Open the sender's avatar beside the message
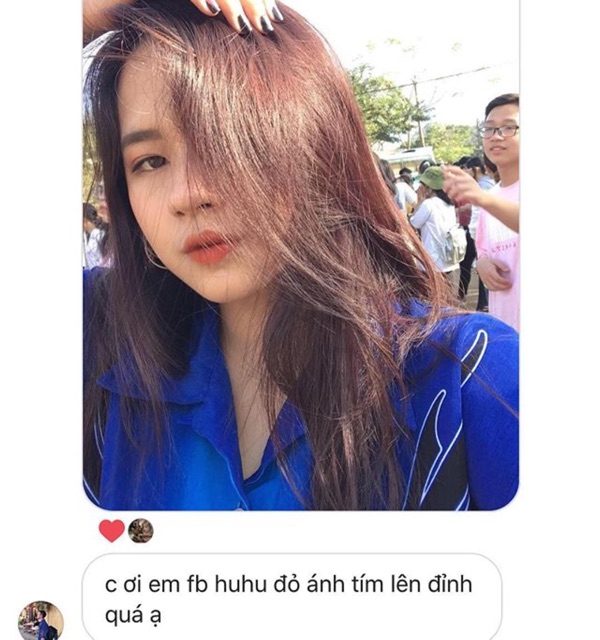 point(40,620)
